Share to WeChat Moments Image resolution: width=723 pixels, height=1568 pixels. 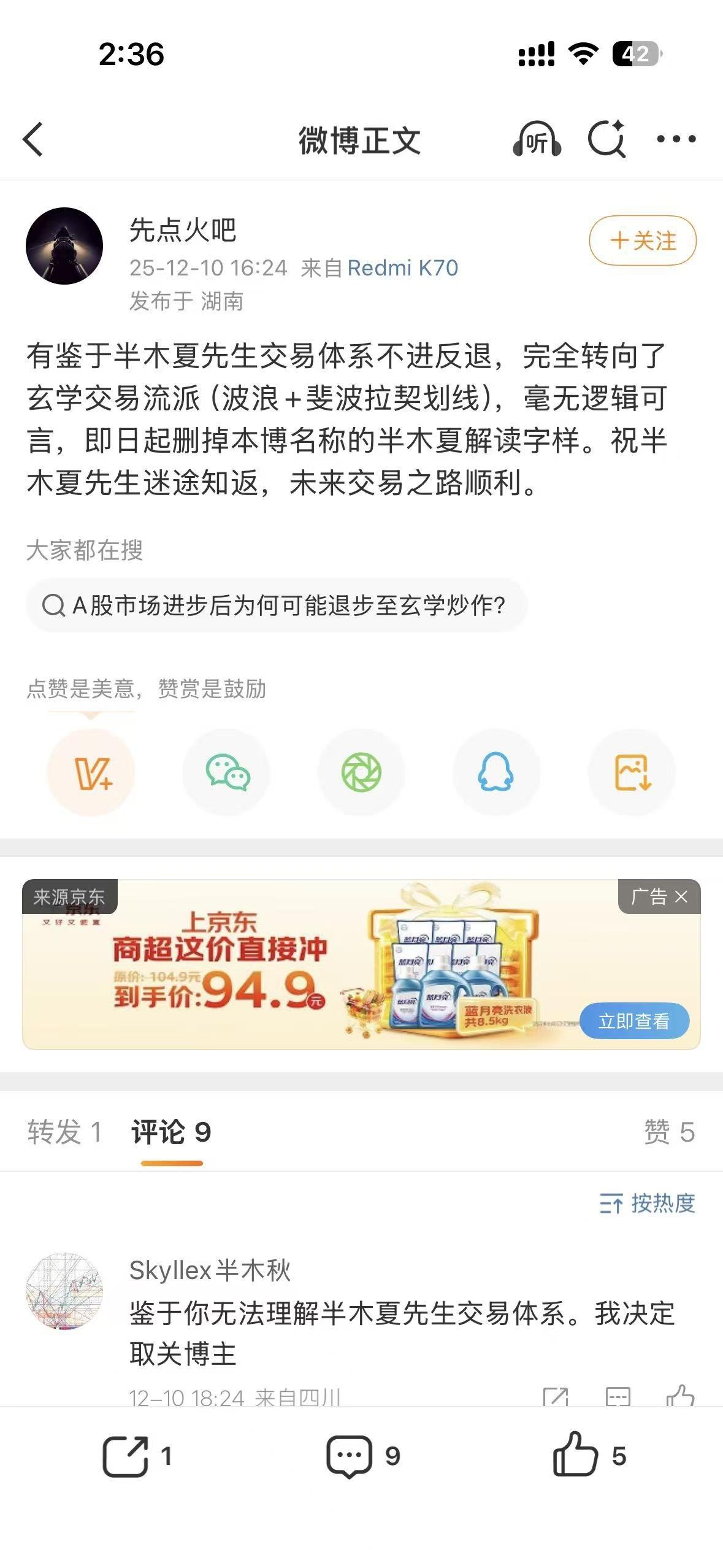click(361, 772)
